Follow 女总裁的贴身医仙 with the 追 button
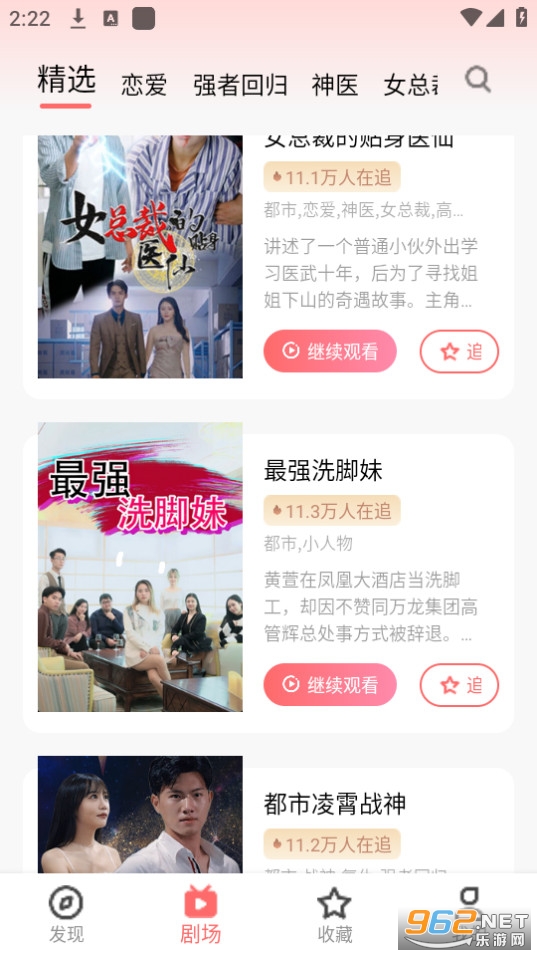Screen dimensions: 537x956 click(459, 351)
